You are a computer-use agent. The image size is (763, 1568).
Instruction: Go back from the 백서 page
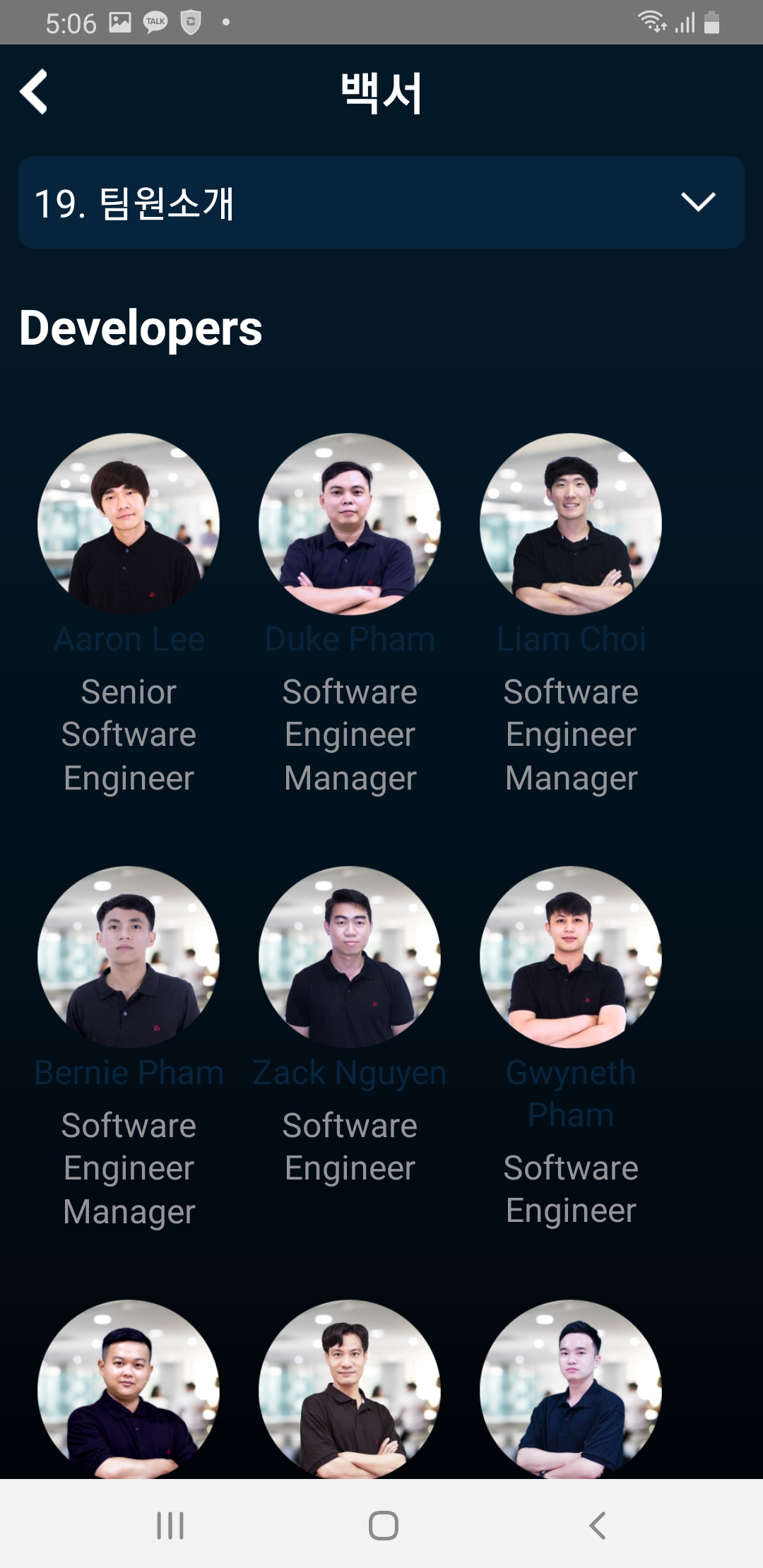[34, 92]
